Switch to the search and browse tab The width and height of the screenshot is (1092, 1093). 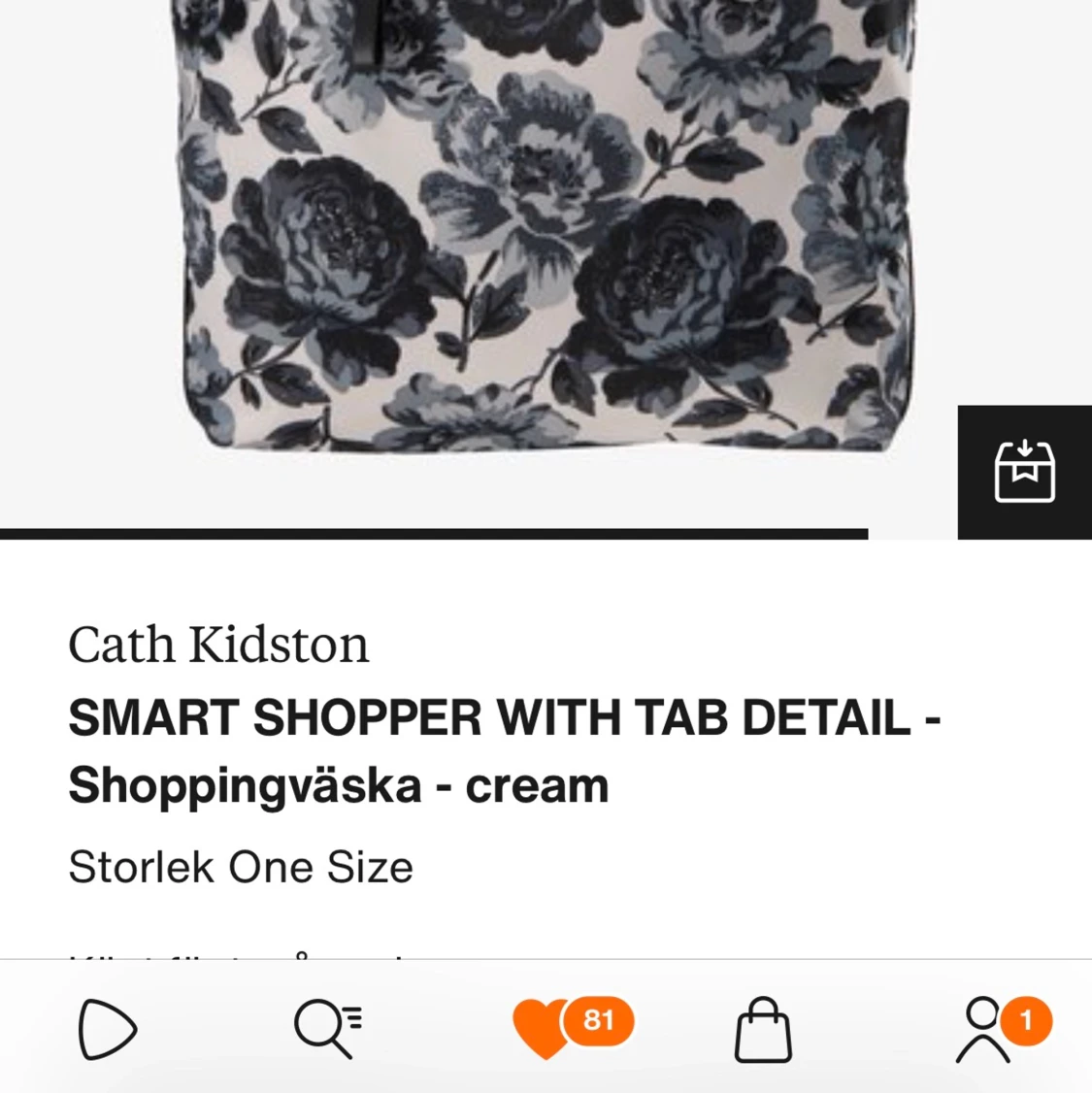327,1028
